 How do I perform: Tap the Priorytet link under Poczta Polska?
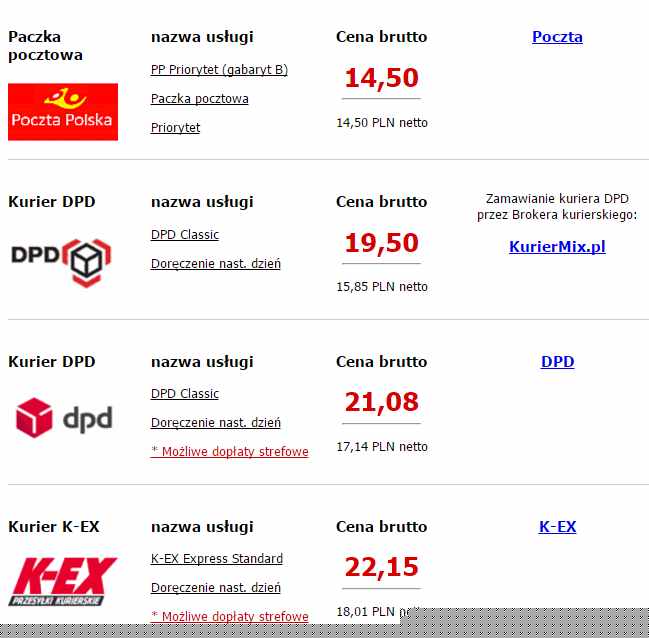coord(175,128)
